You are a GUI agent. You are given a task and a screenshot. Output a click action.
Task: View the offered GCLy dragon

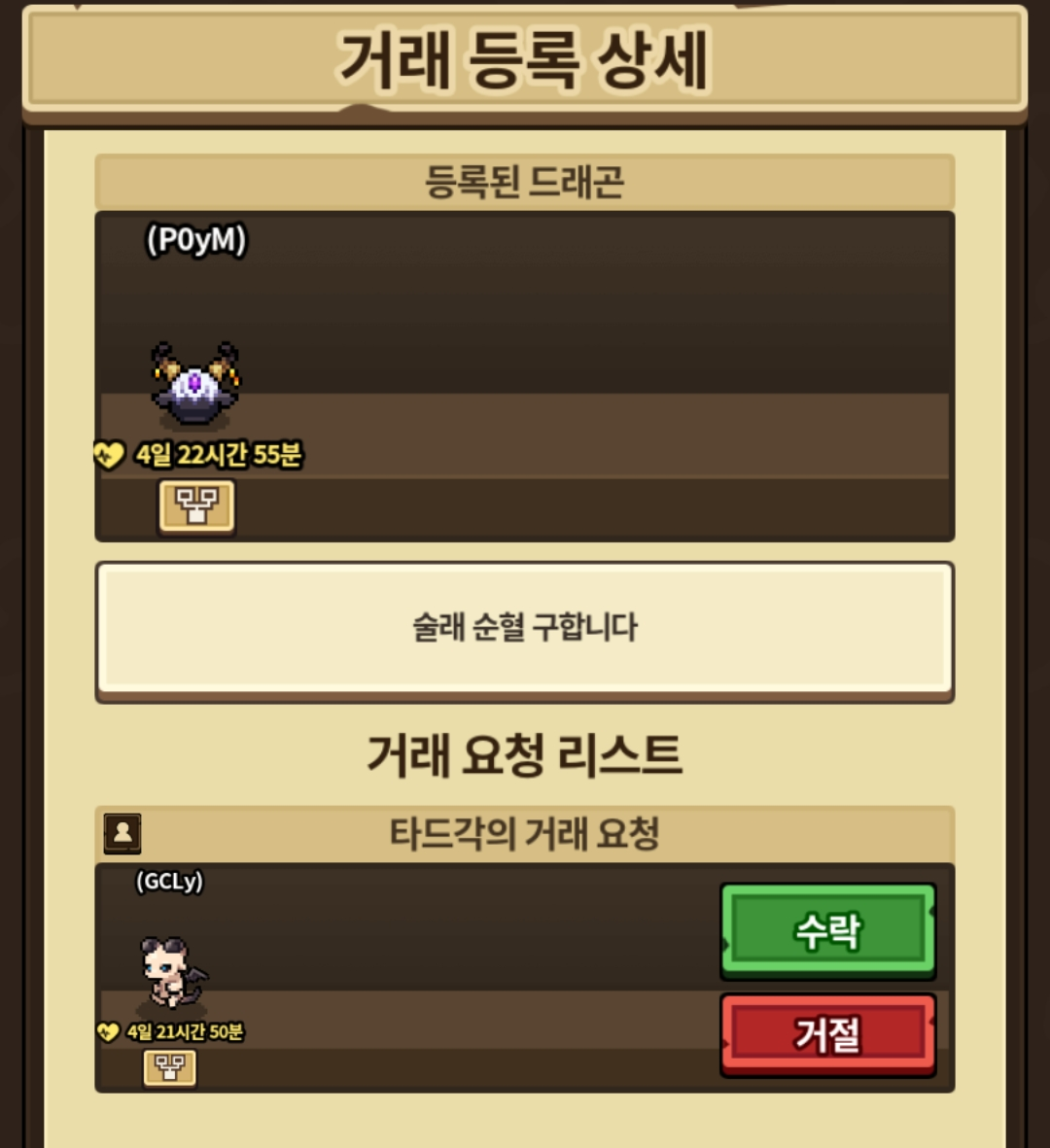(173, 973)
